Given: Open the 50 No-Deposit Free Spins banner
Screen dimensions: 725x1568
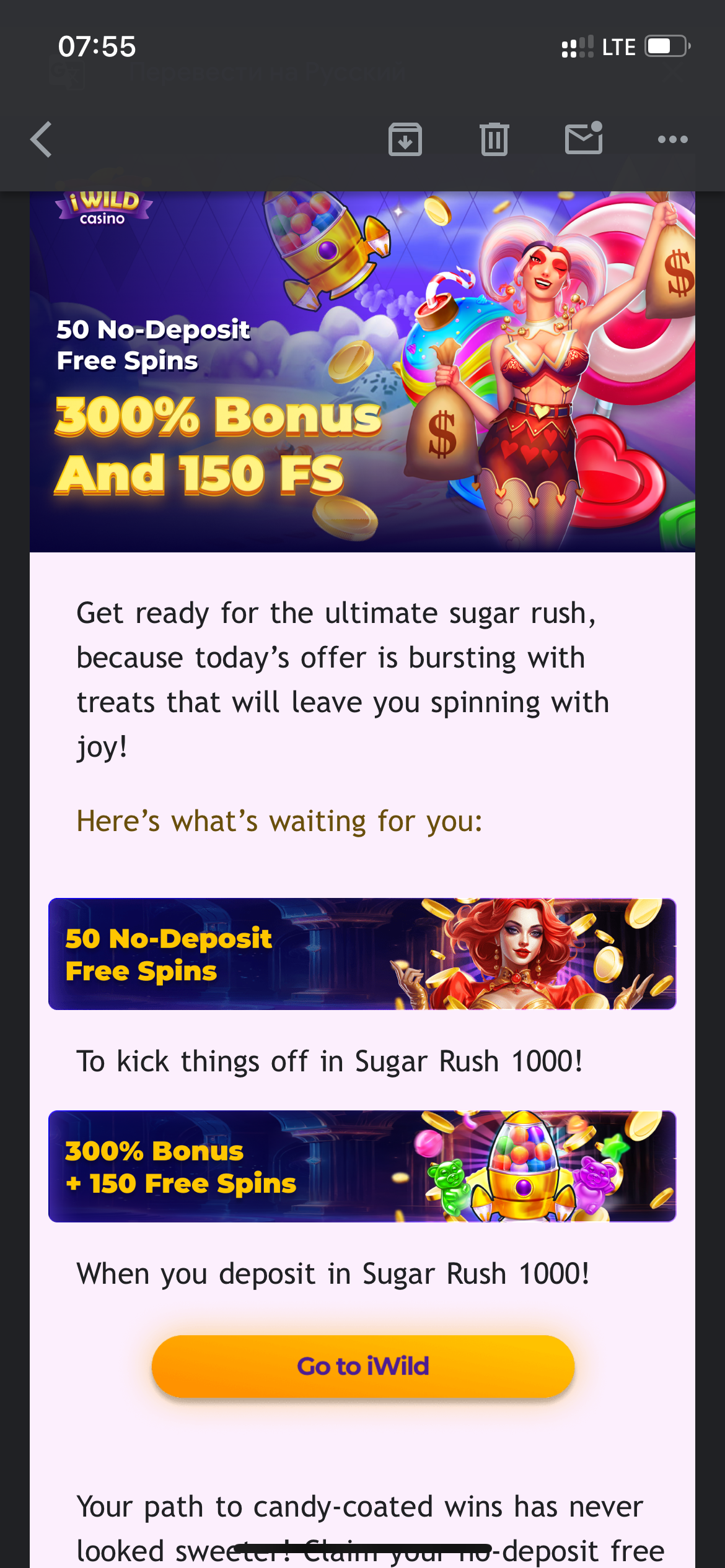Looking at the screenshot, I should (x=362, y=954).
